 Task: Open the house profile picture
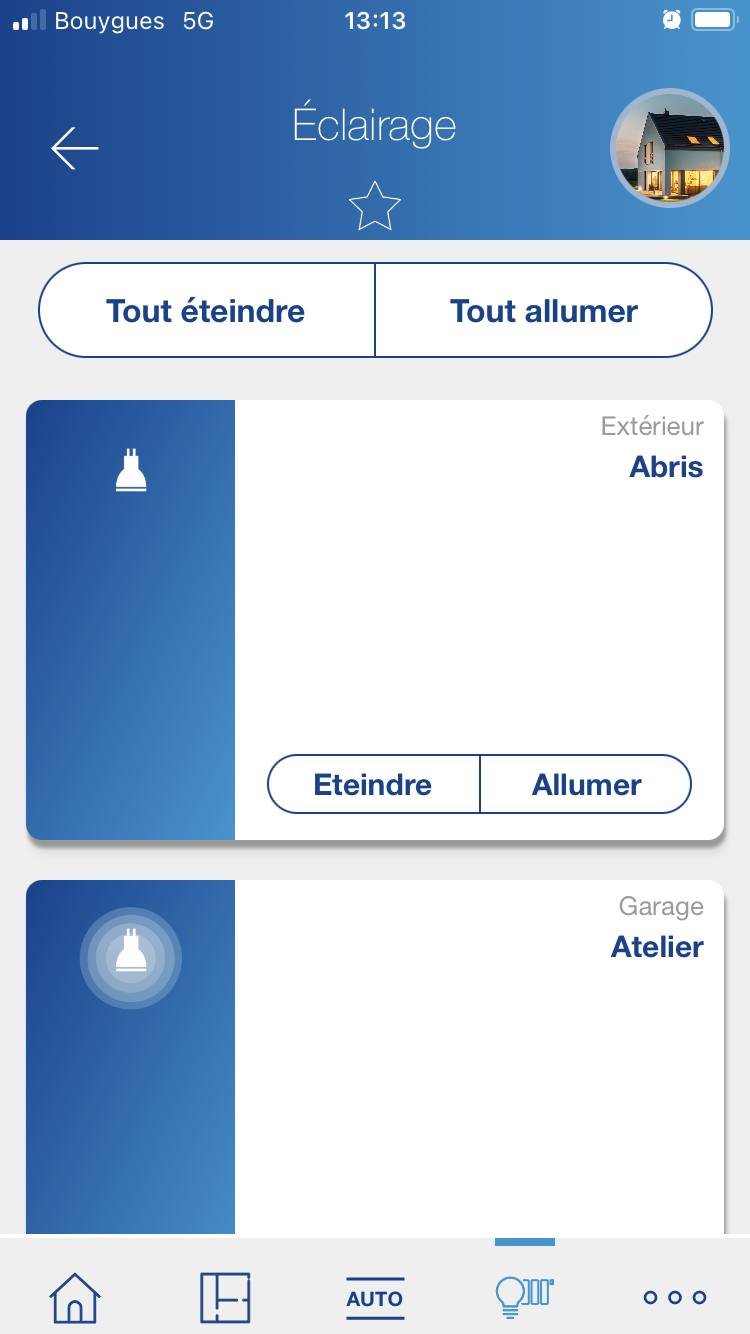pyautogui.click(x=669, y=149)
